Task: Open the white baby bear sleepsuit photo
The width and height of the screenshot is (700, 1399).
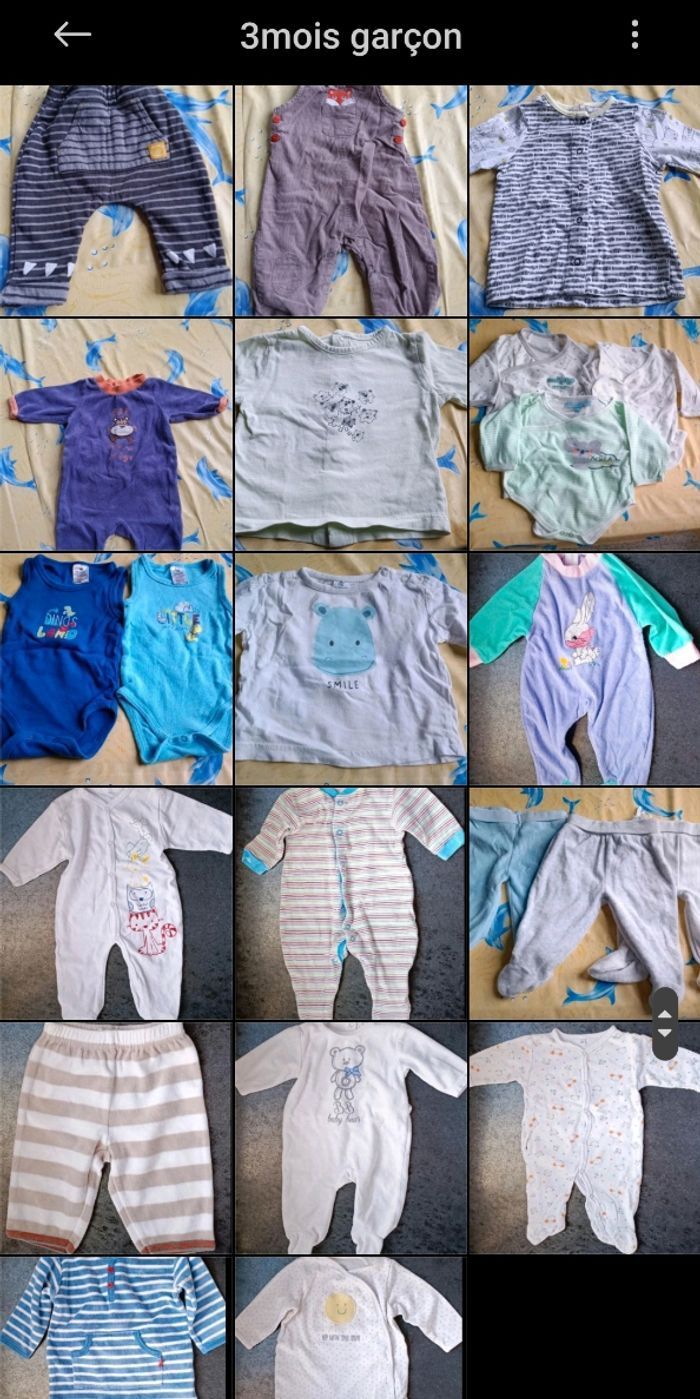Action: (x=350, y=1137)
